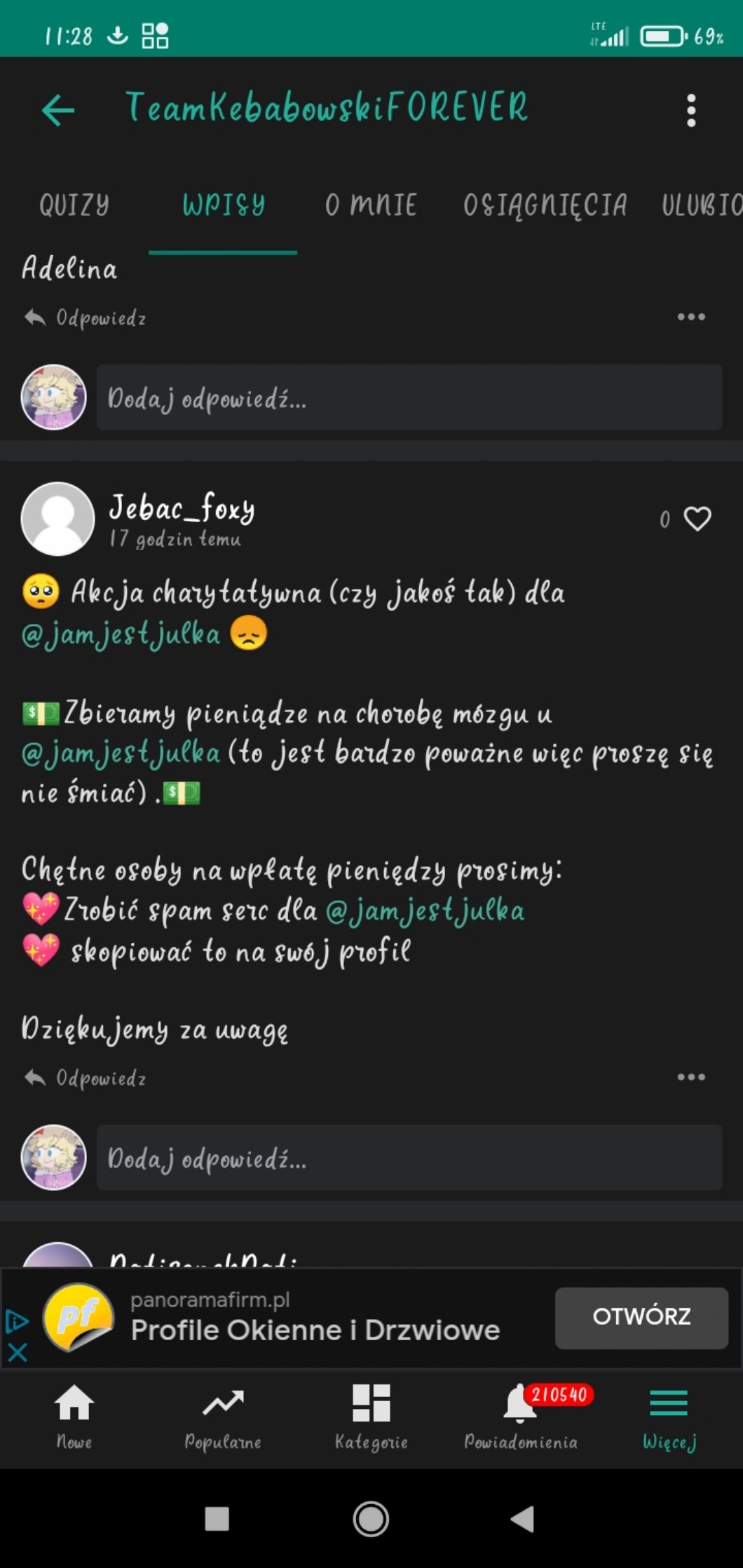
Task: Open more options for Adelina's post
Action: (691, 317)
